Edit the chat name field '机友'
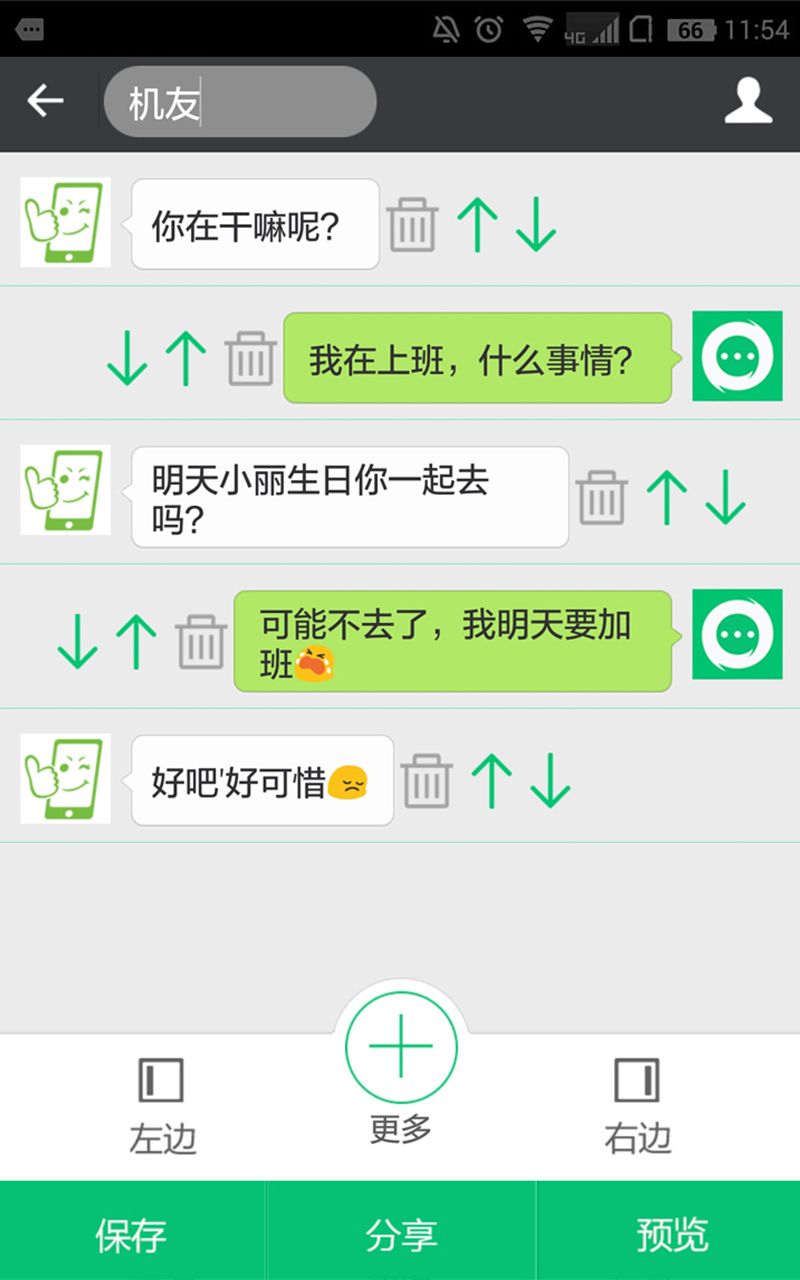The height and width of the screenshot is (1280, 800). click(240, 102)
